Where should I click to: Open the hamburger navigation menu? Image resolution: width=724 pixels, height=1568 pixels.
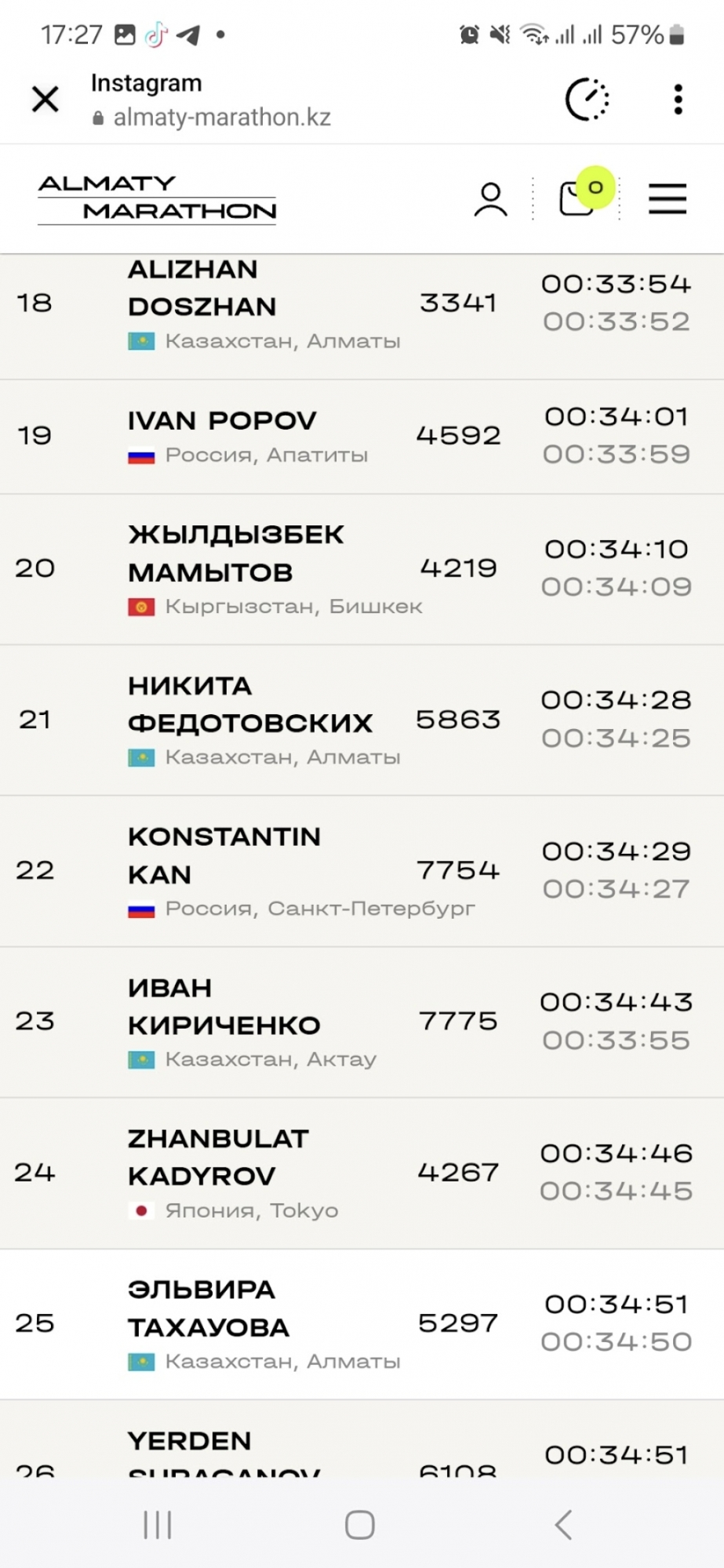pyautogui.click(x=667, y=198)
